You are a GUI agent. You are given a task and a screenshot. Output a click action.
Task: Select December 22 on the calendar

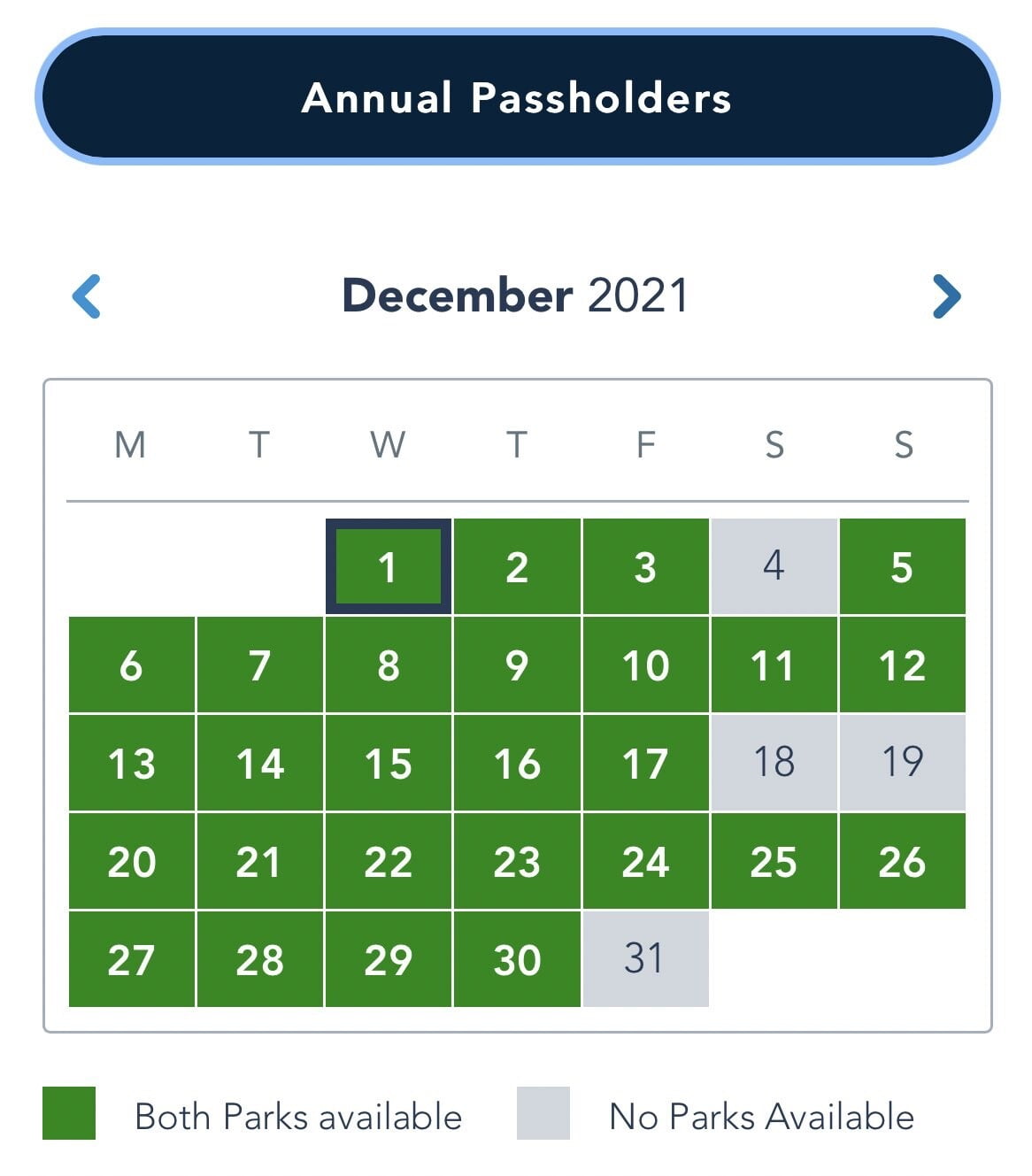[388, 862]
